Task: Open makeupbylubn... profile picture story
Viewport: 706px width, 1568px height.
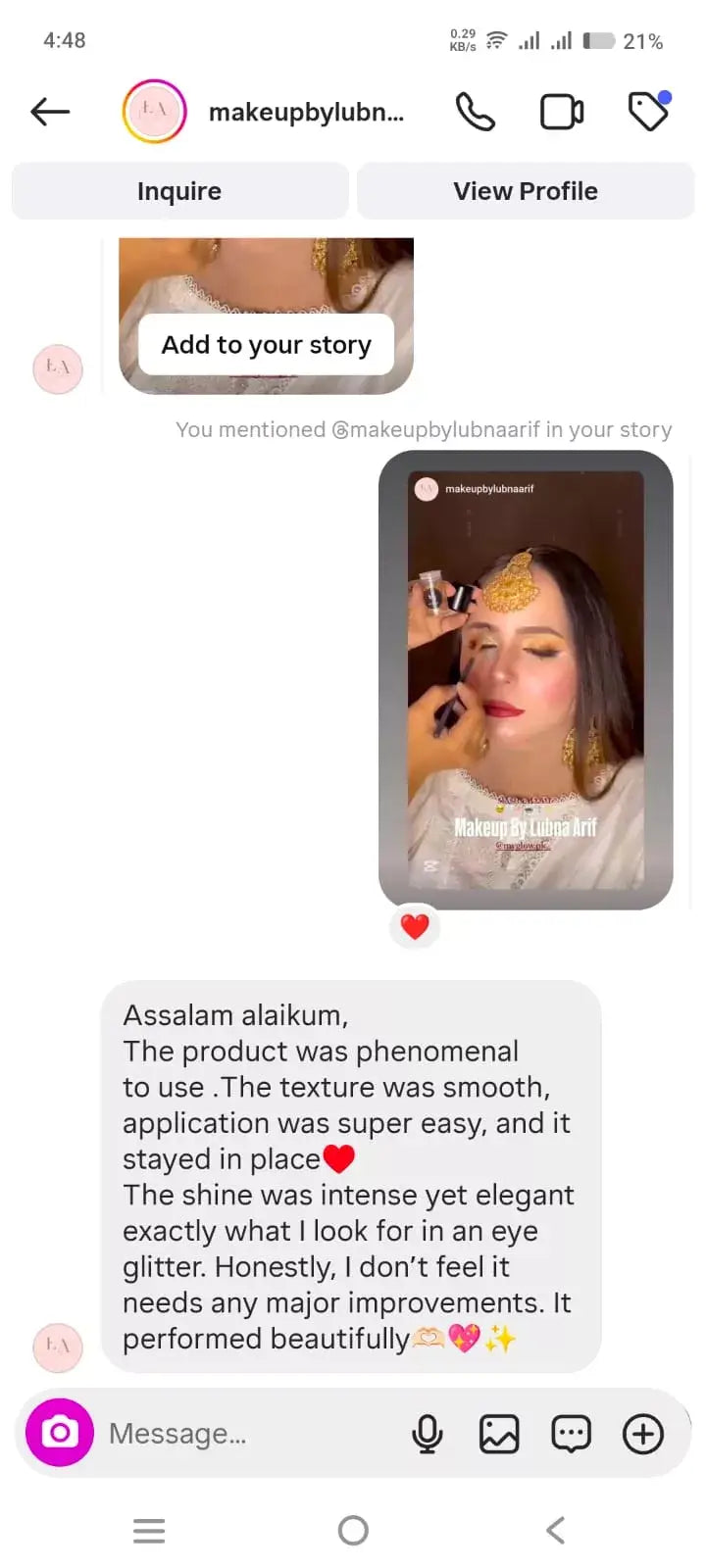Action: tap(154, 112)
